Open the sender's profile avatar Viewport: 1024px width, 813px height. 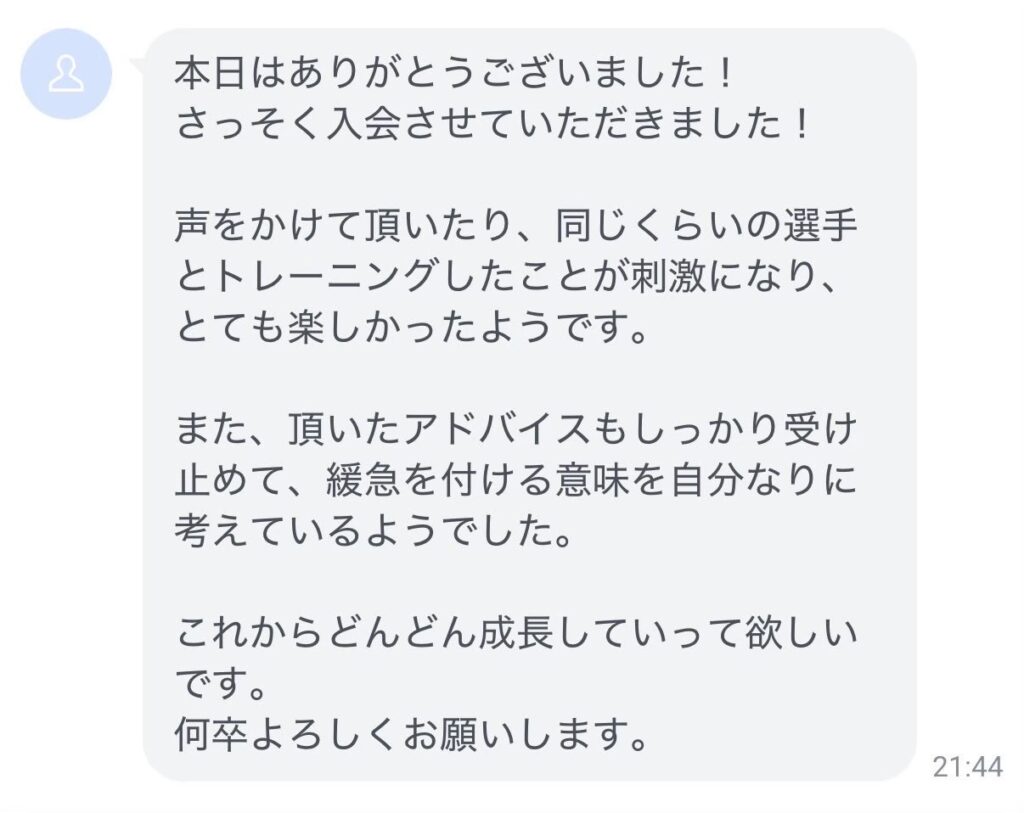66,74
